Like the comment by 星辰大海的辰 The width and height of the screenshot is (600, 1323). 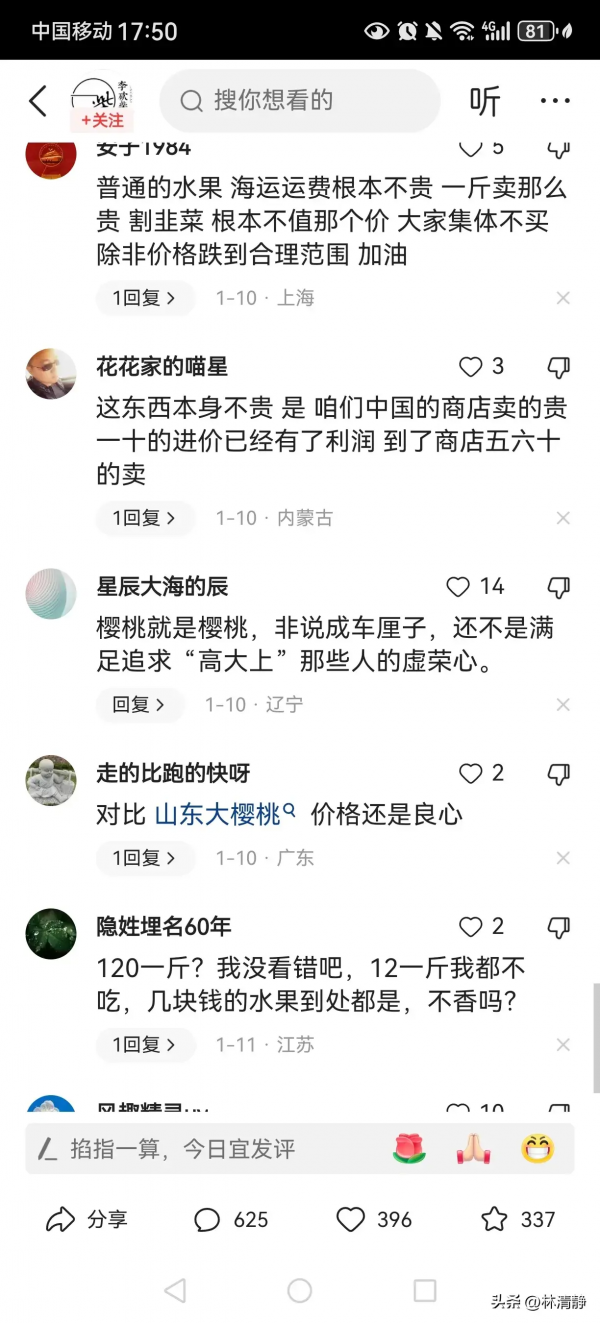click(459, 587)
